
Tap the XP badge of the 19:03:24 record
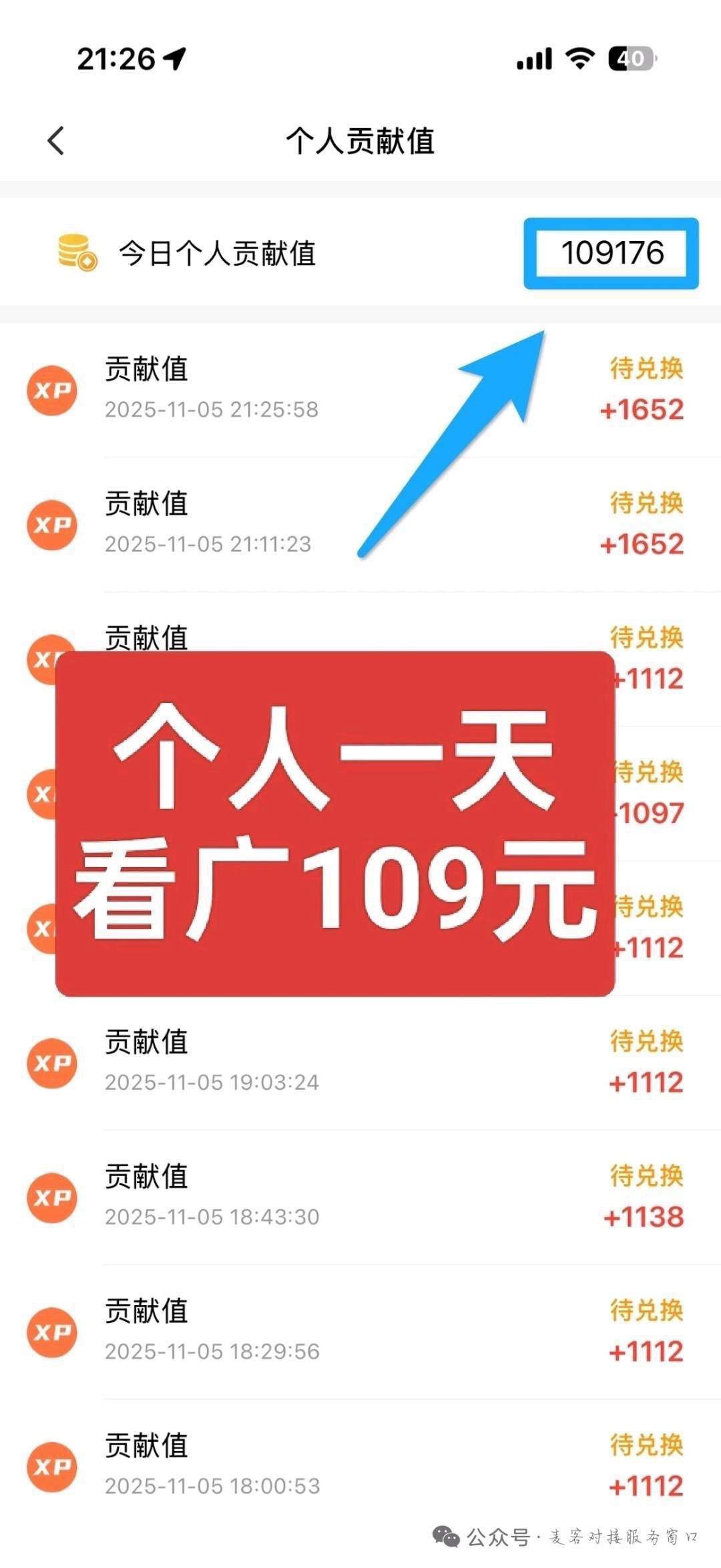pos(52,1064)
